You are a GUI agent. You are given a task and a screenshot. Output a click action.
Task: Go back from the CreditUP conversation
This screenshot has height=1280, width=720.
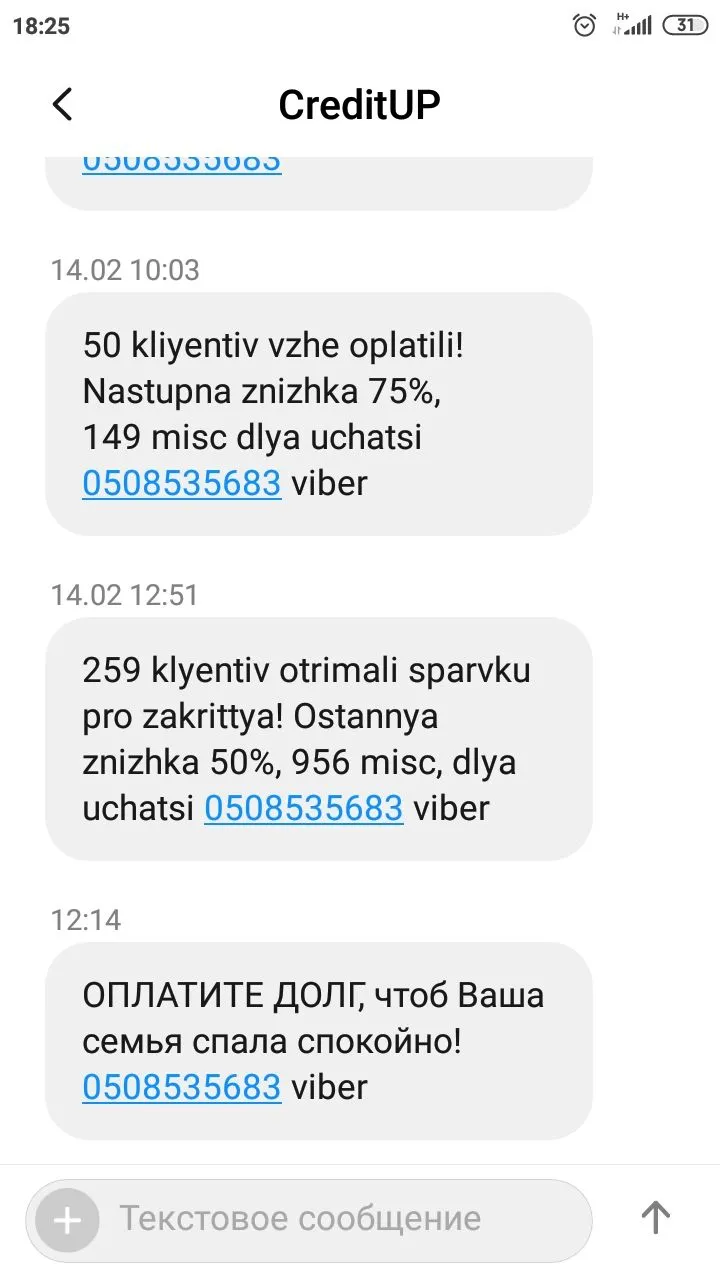tap(62, 104)
